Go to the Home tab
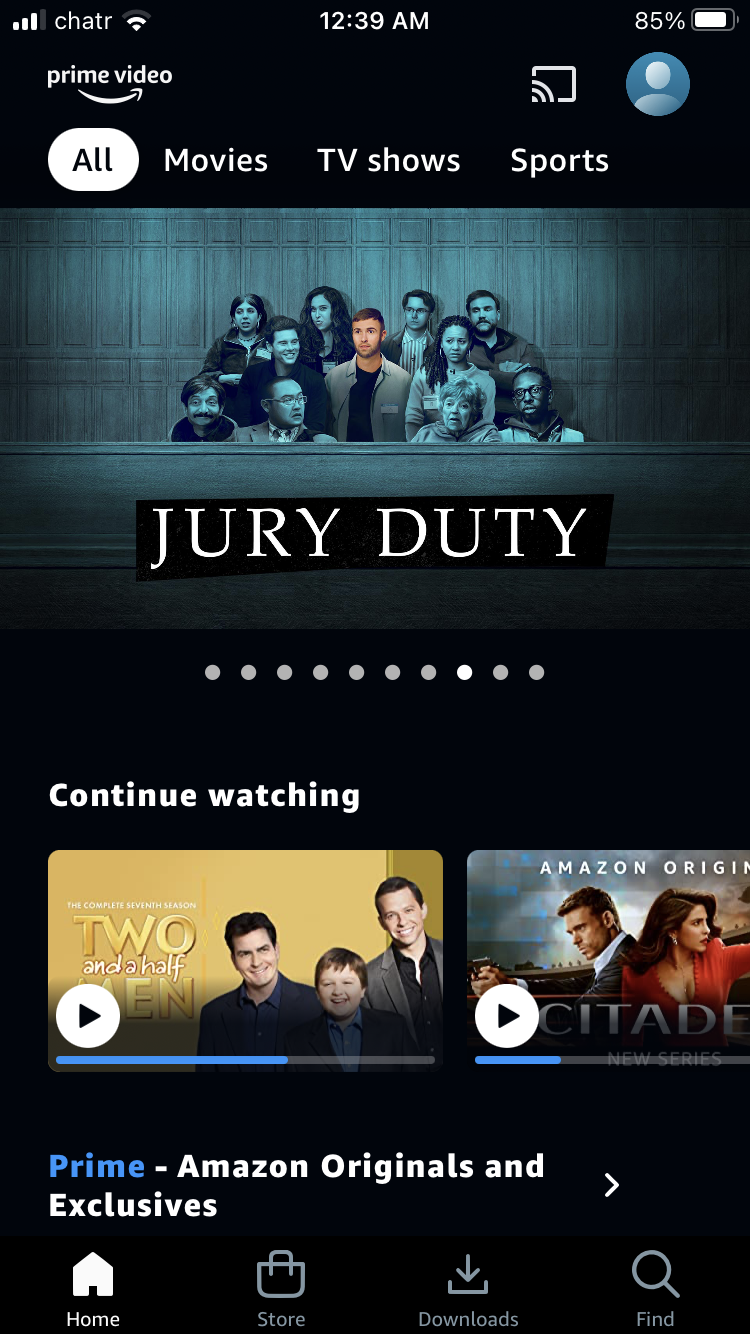750x1334 pixels. (x=93, y=1290)
